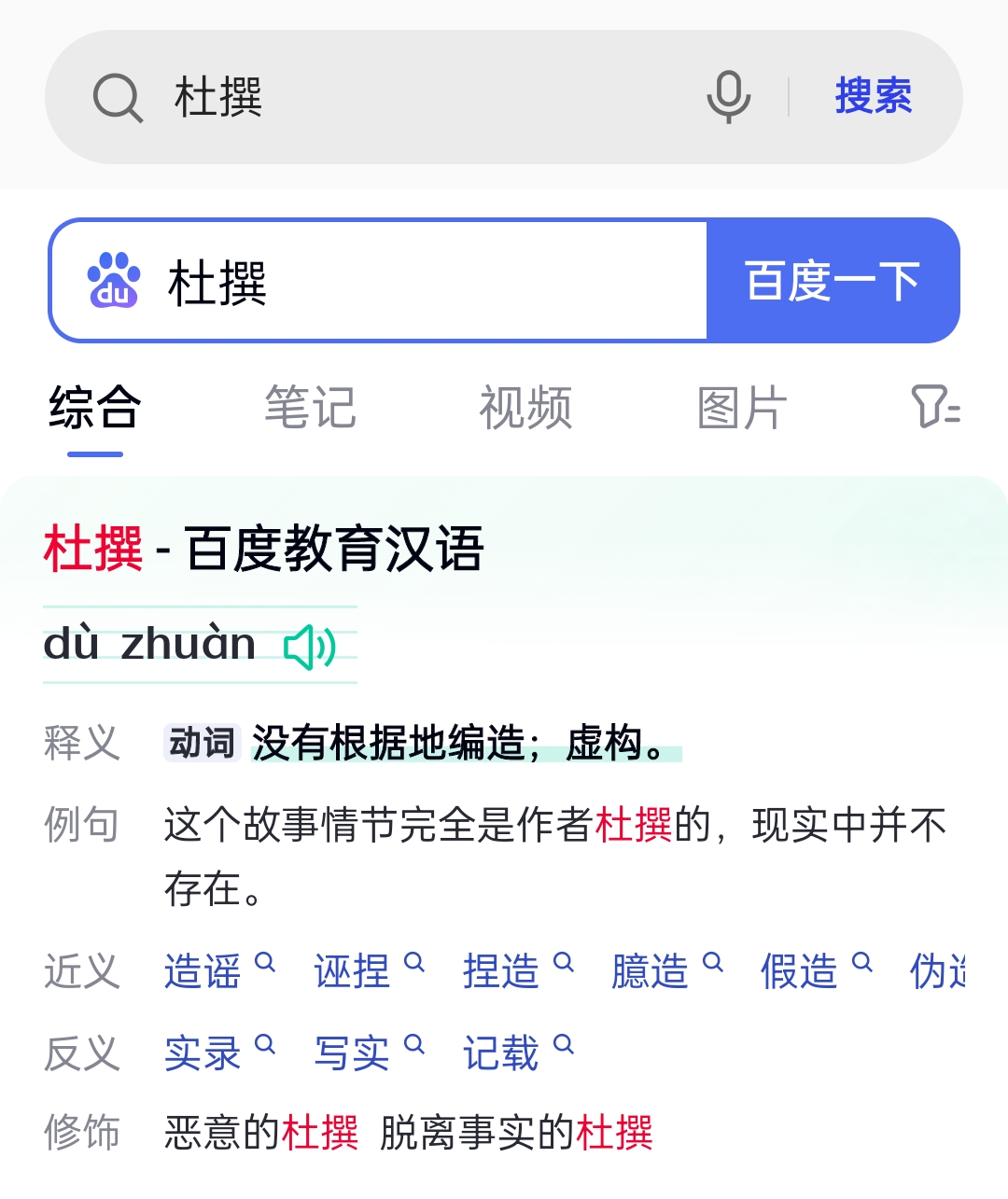Switch to the 图片 tab
The height and width of the screenshot is (1199, 1008).
click(742, 408)
